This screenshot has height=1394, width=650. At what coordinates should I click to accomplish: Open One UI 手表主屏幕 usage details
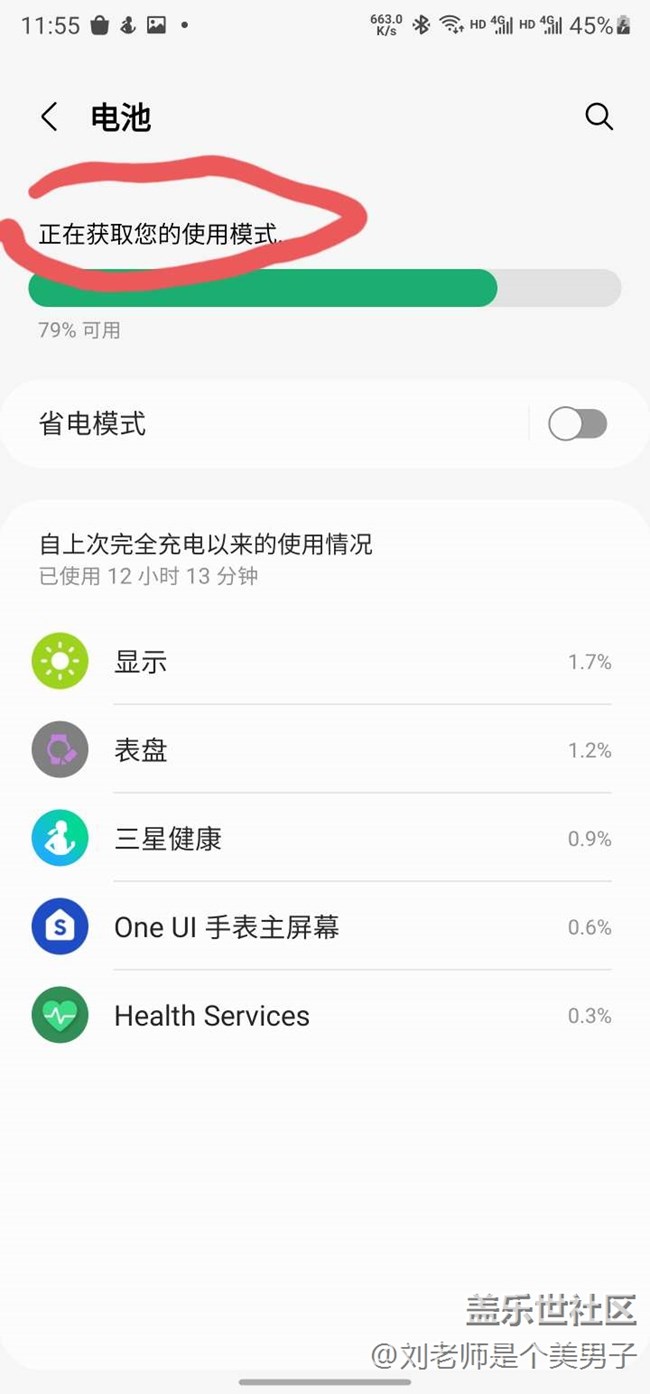320,927
